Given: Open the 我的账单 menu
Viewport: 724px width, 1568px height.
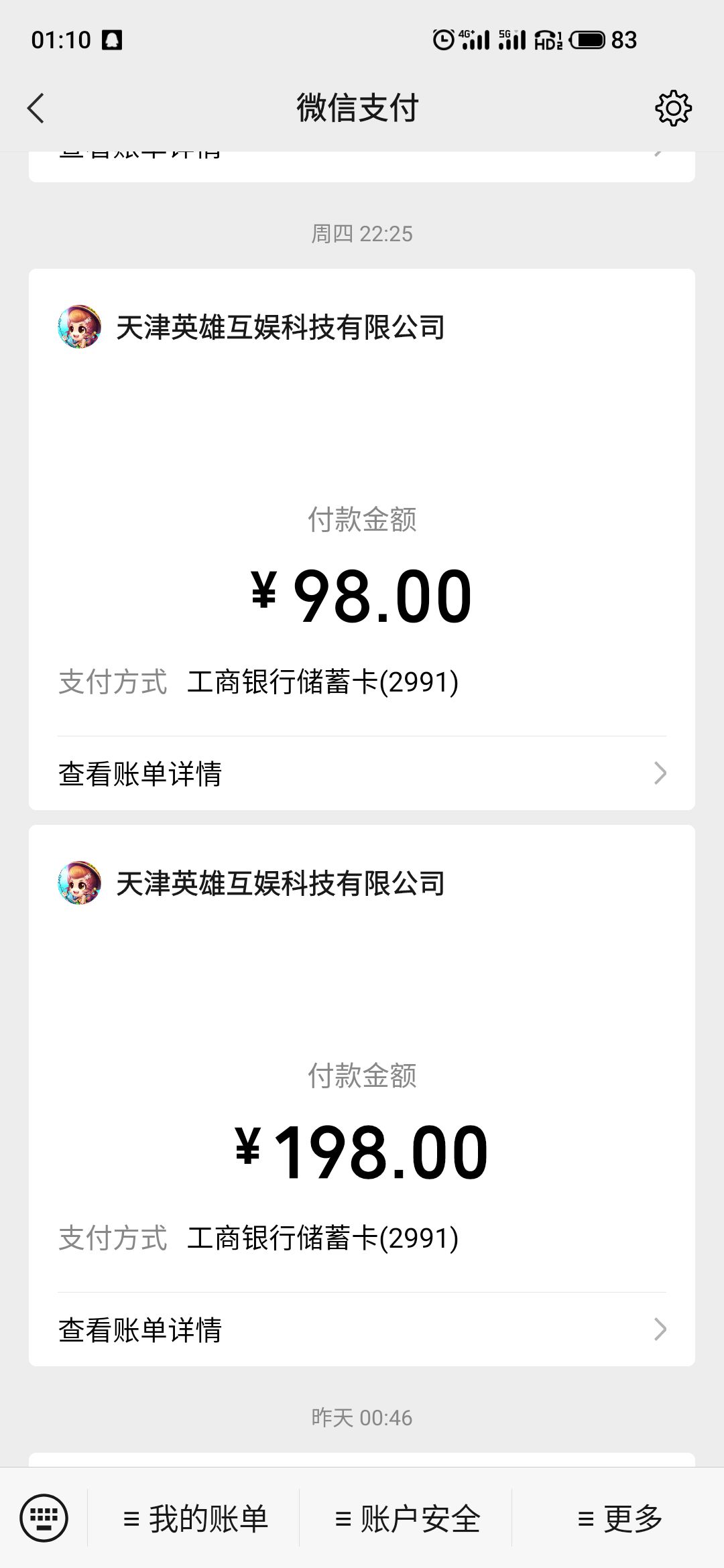Looking at the screenshot, I should click(196, 1519).
